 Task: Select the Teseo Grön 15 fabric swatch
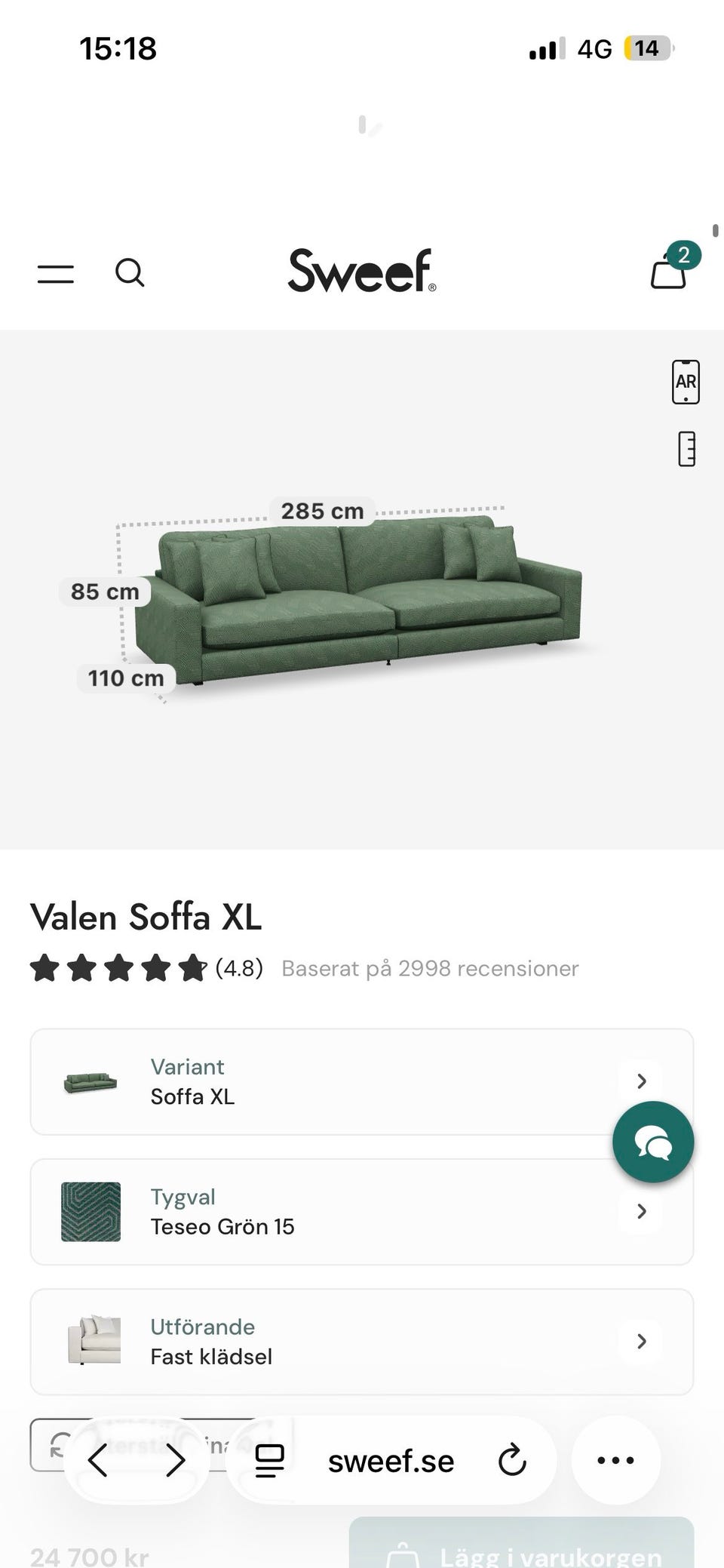tap(90, 1211)
